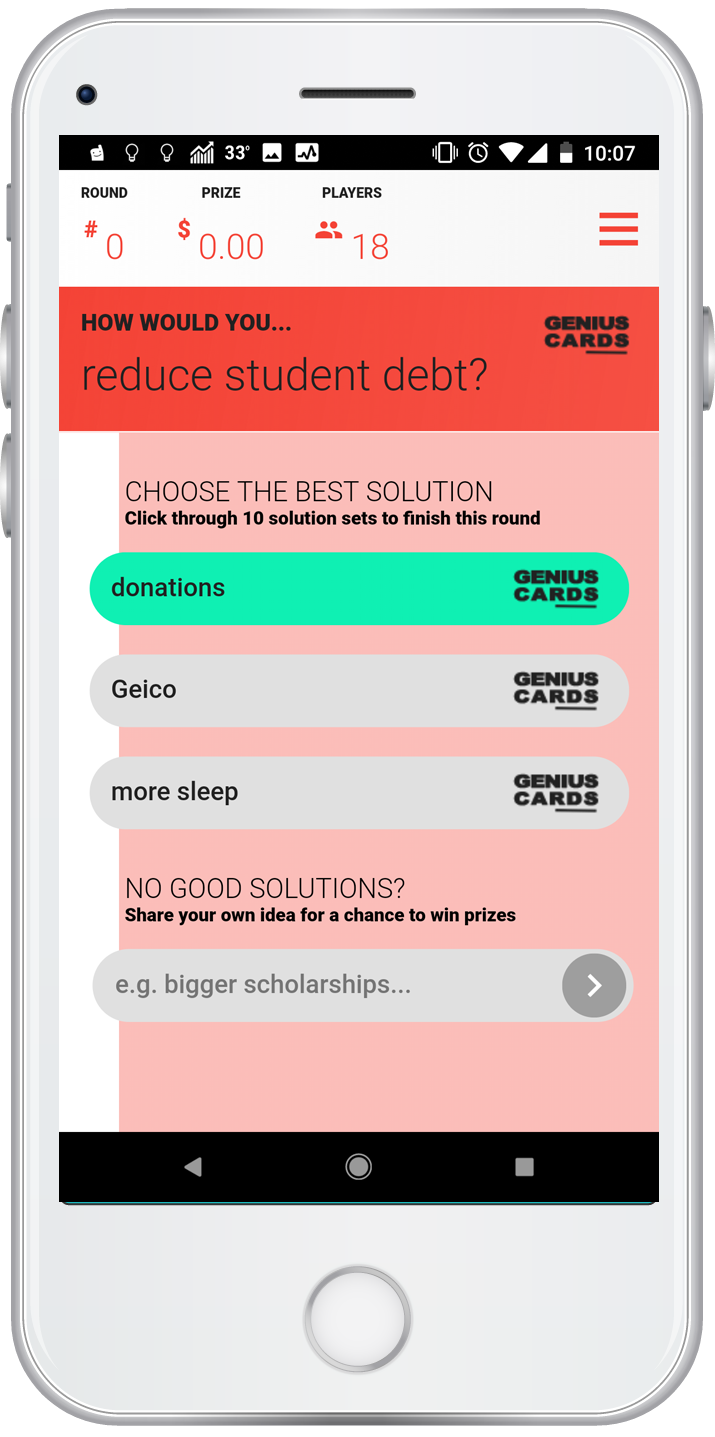The height and width of the screenshot is (1437, 715).
Task: Tap the system home button
Action: click(x=358, y=1166)
